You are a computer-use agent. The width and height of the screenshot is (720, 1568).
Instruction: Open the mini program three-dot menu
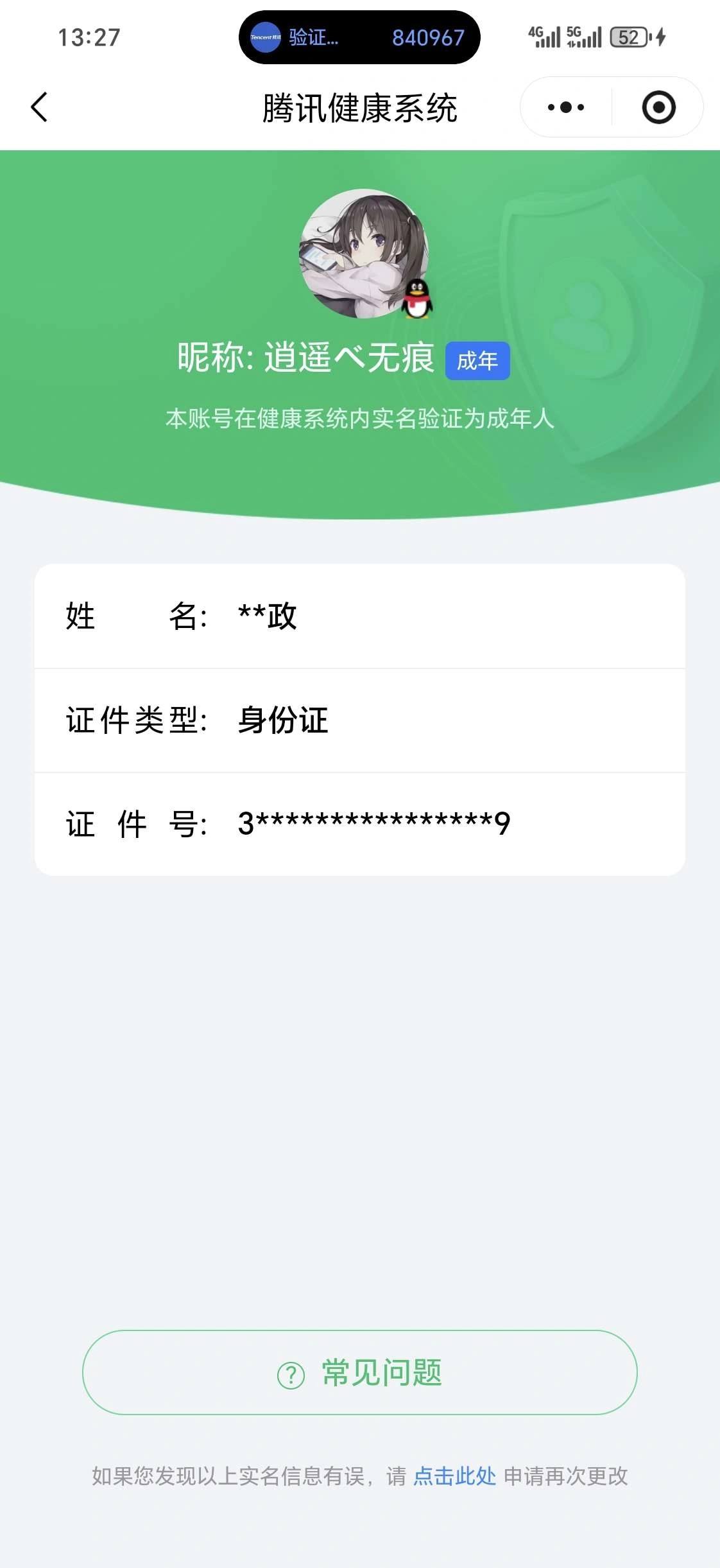click(x=565, y=106)
